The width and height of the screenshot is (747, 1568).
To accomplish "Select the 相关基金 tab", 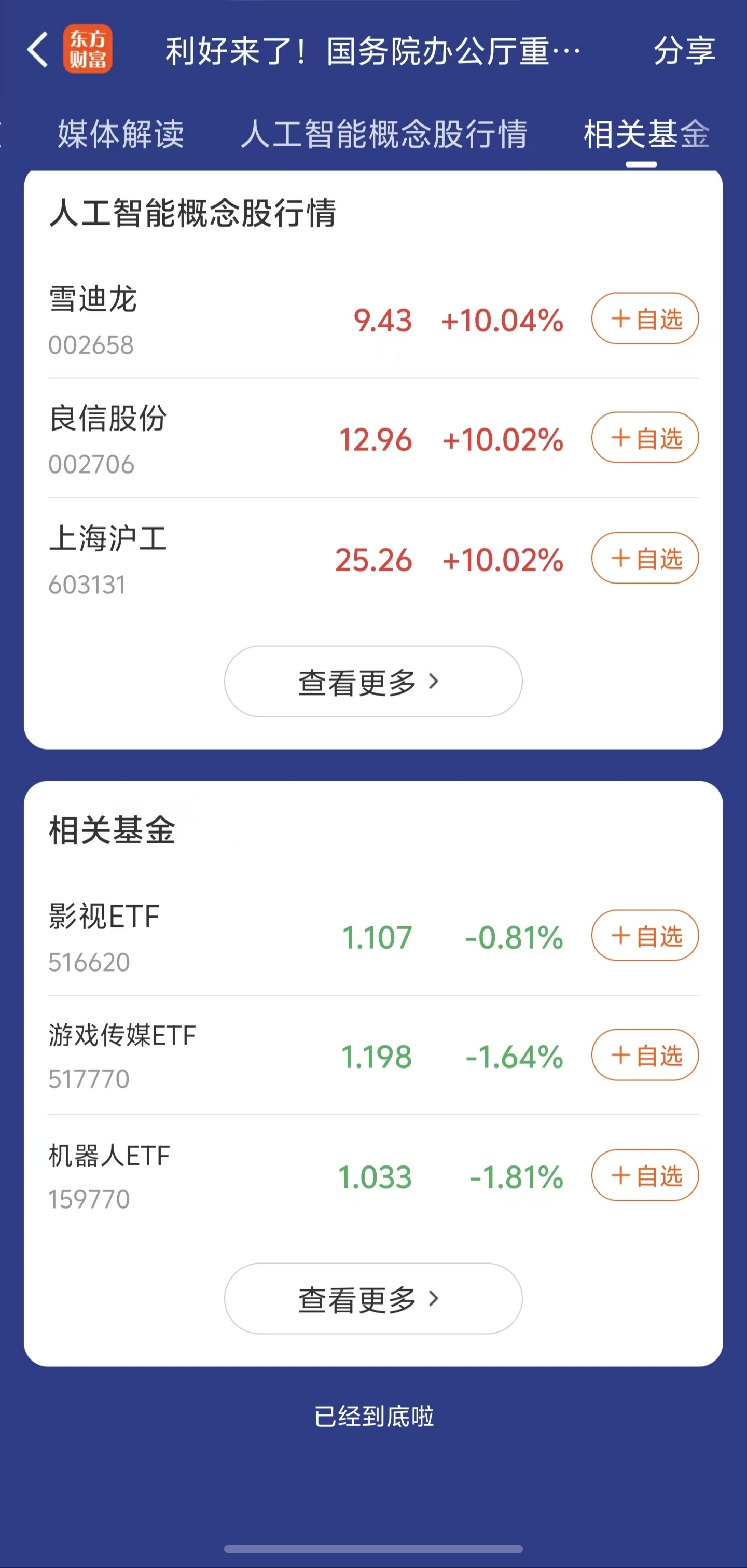I will 646,134.
